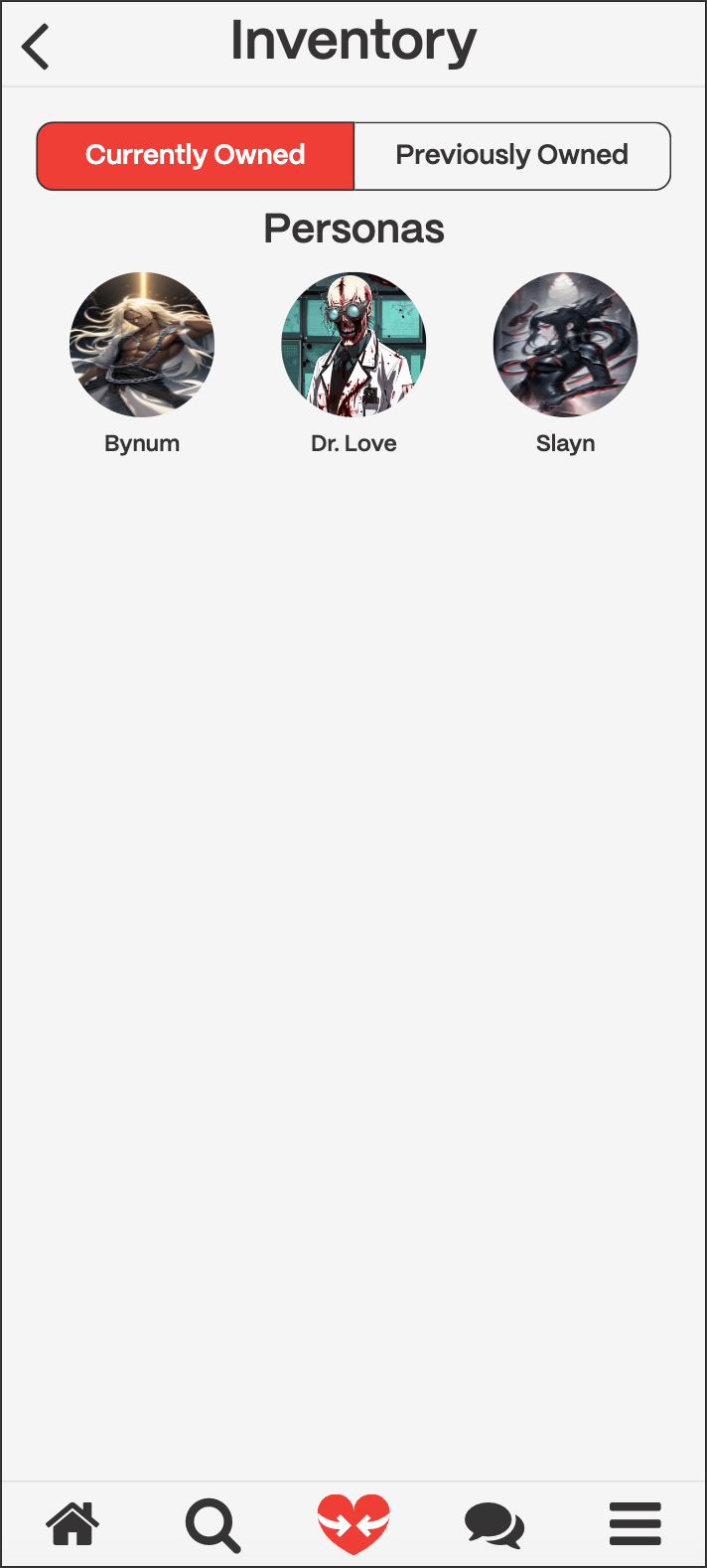This screenshot has width=707, height=1568.
Task: Open the hamburger menu
Action: (x=635, y=1523)
